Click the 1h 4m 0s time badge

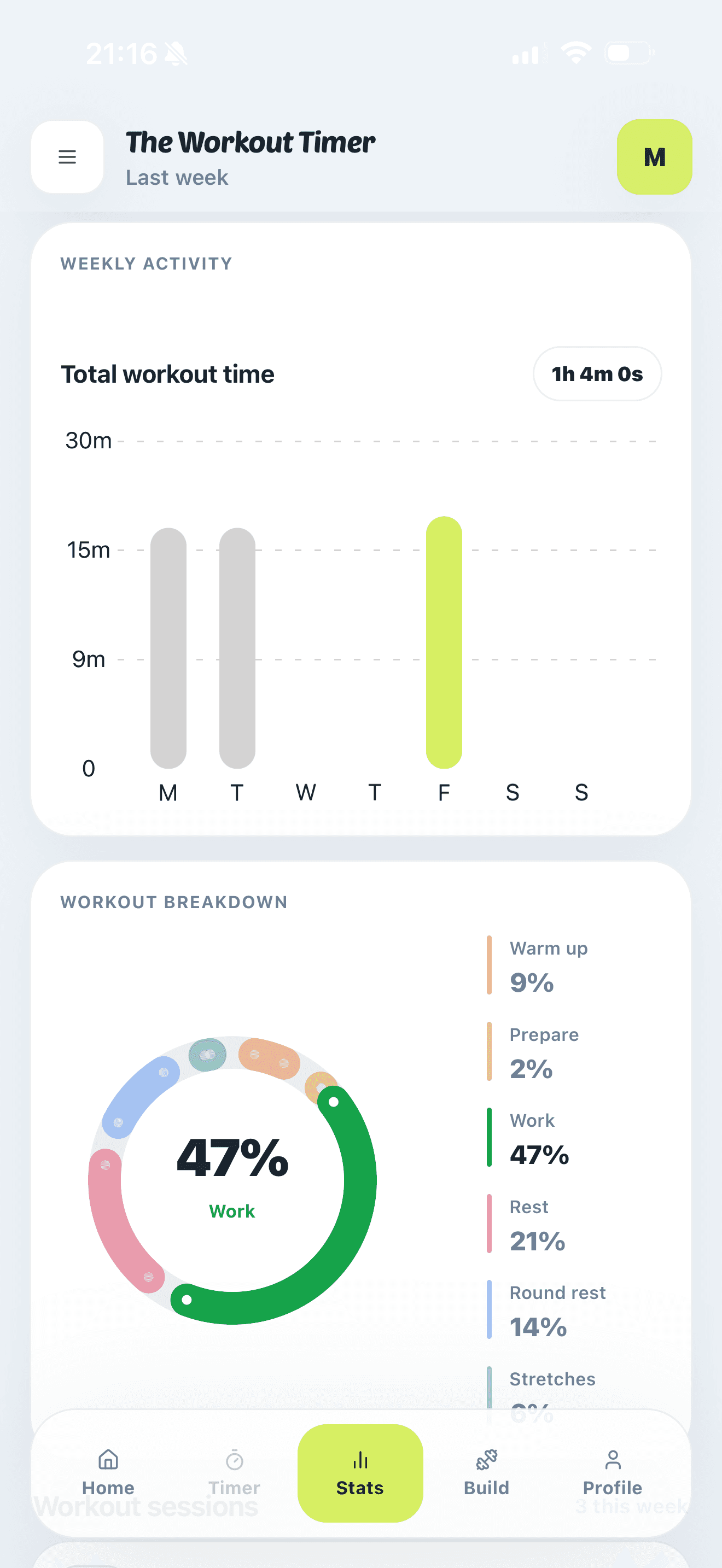point(597,374)
